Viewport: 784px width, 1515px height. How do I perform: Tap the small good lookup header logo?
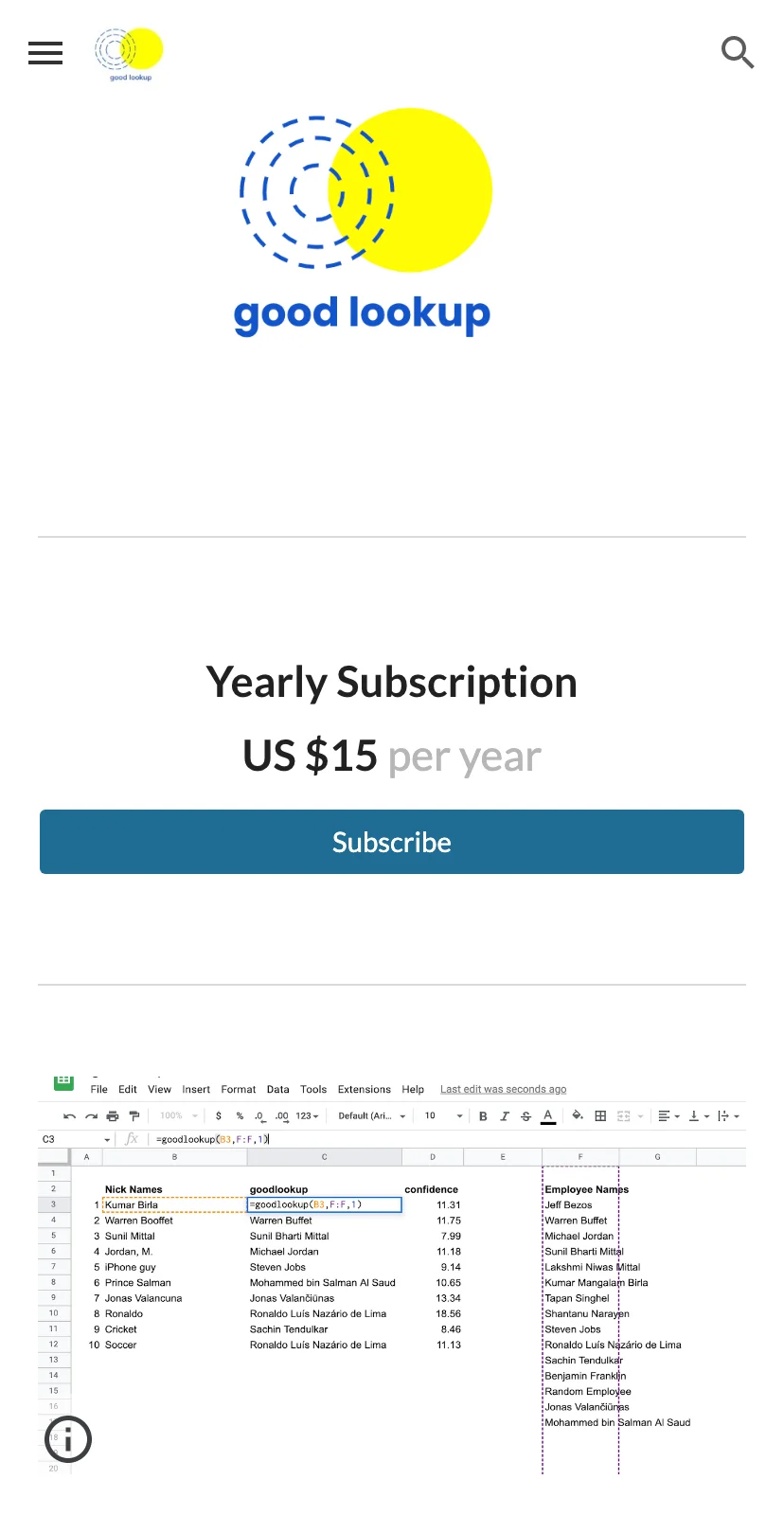tap(129, 53)
